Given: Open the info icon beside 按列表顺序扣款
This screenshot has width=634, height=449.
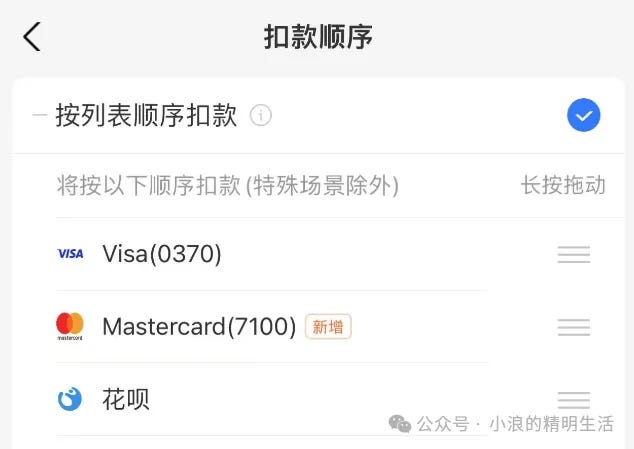Looking at the screenshot, I should coord(261,116).
